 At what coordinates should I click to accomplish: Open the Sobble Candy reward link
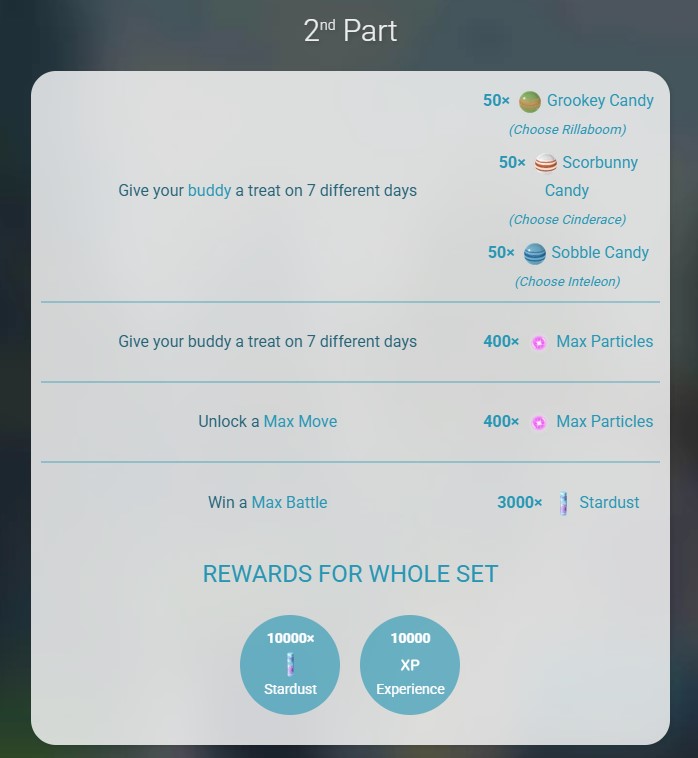(599, 253)
